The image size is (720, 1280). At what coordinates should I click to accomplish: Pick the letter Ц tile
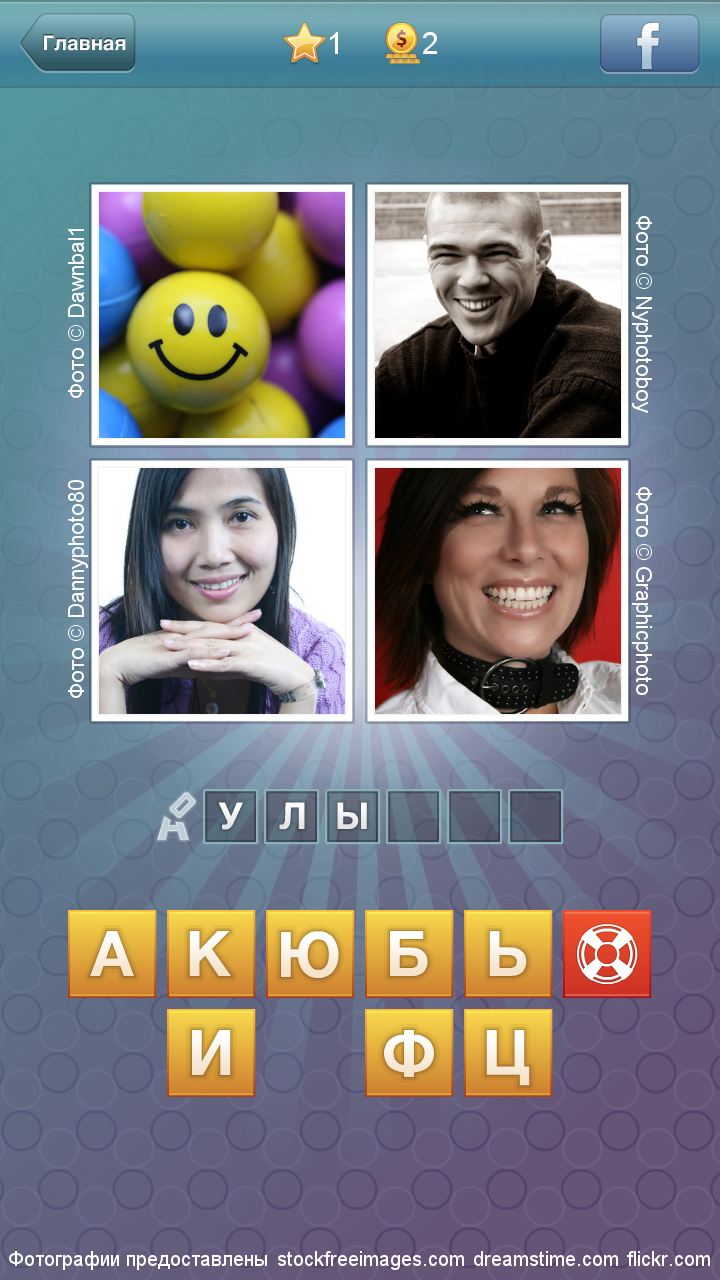pos(508,1053)
